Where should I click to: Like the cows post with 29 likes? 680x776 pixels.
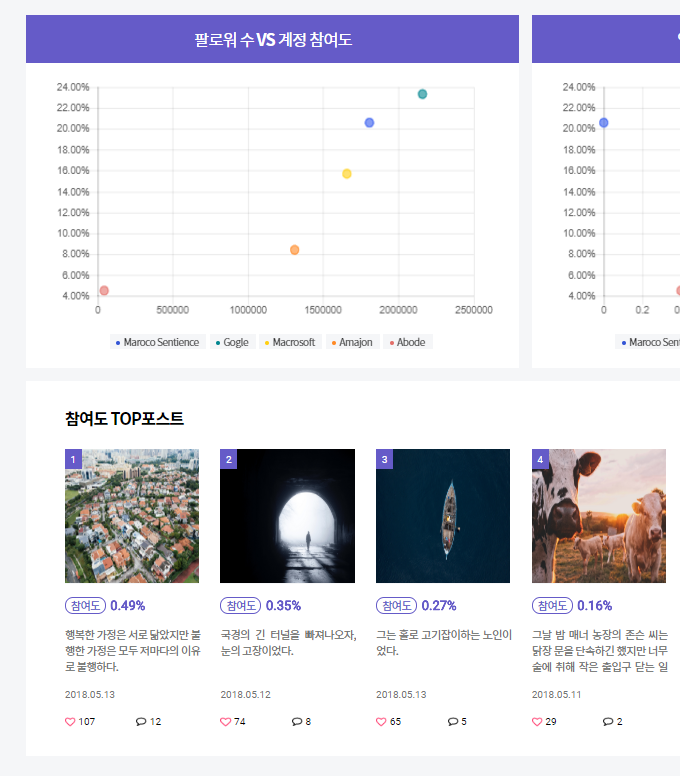point(537,721)
